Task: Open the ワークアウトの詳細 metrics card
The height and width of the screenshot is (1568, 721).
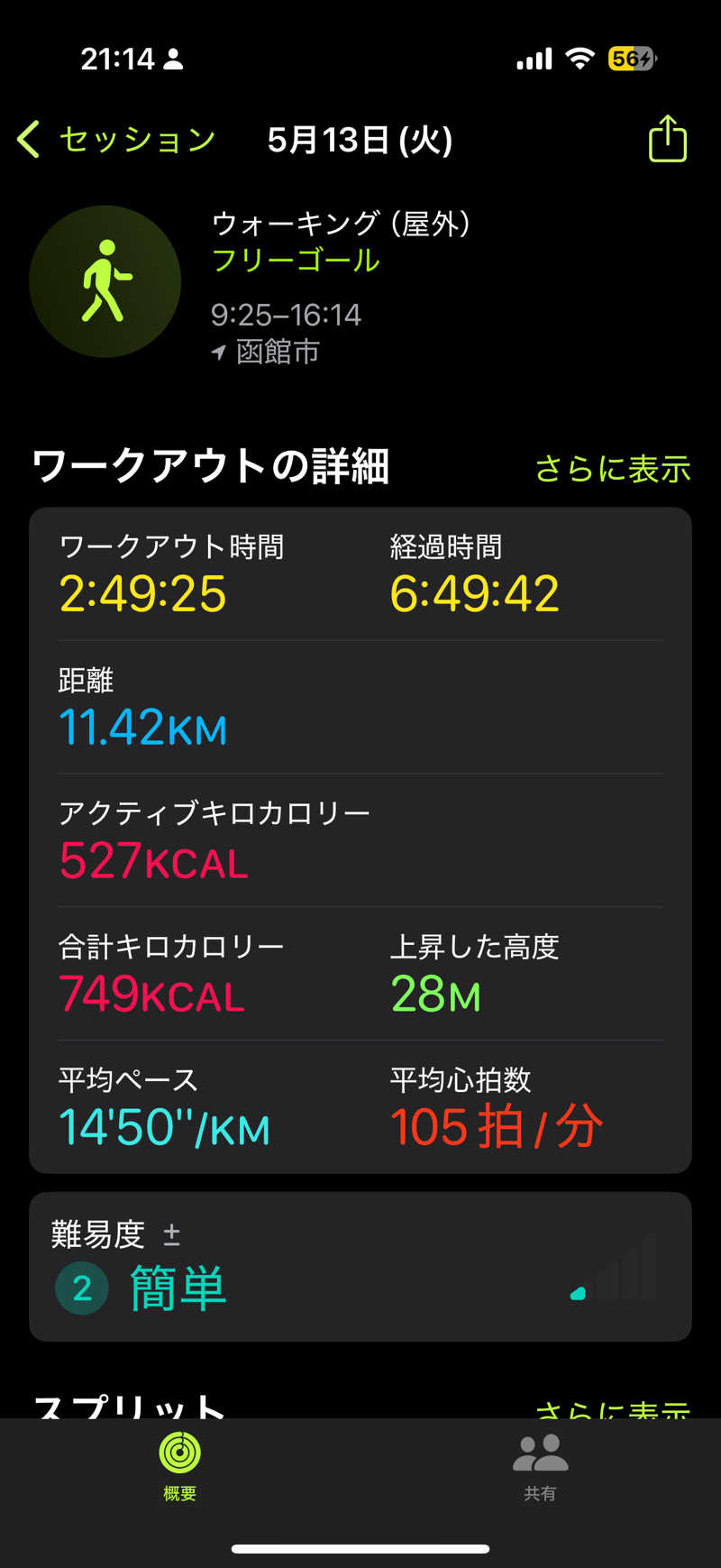Action: click(x=360, y=839)
